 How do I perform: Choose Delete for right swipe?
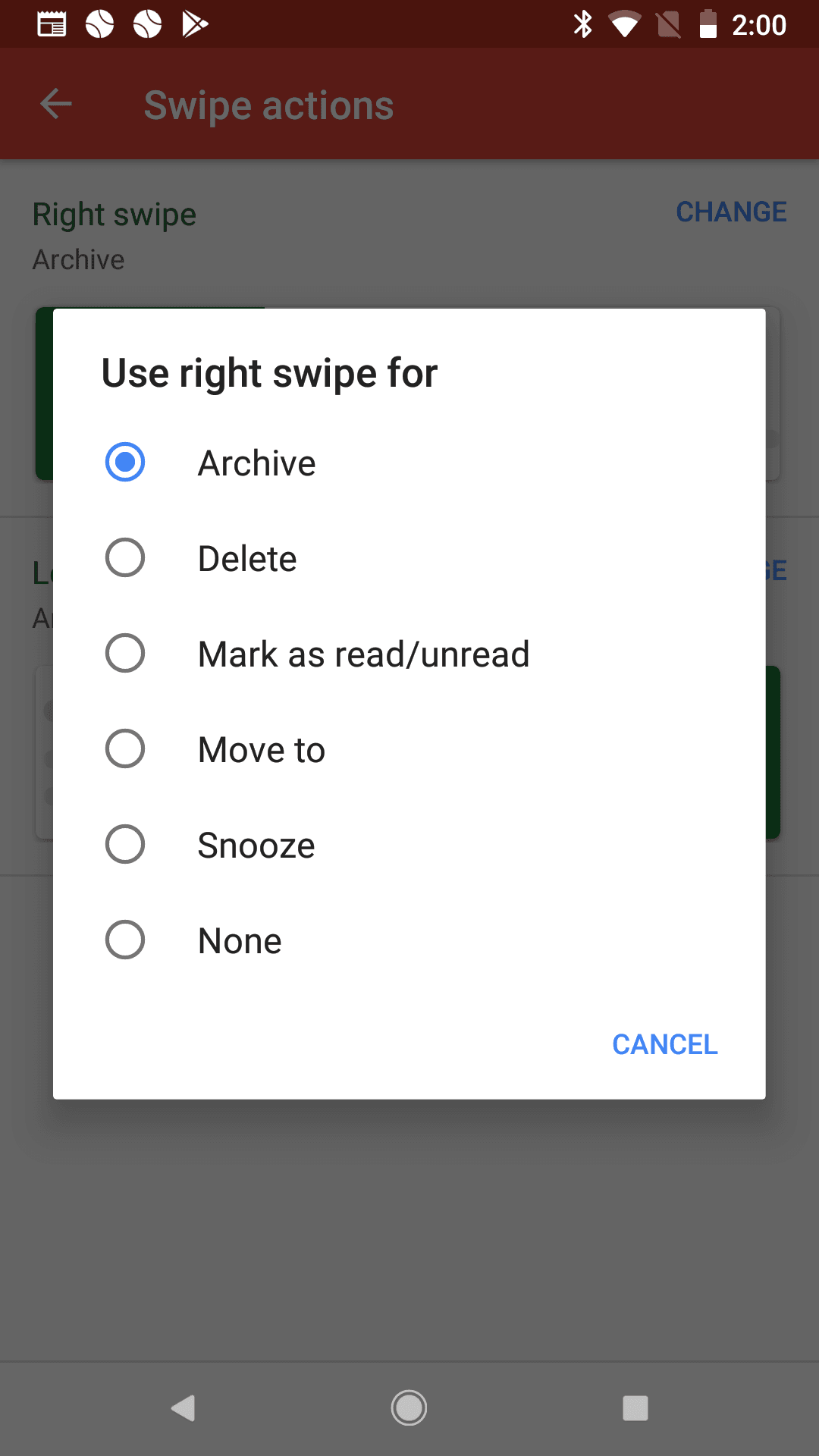pos(125,558)
